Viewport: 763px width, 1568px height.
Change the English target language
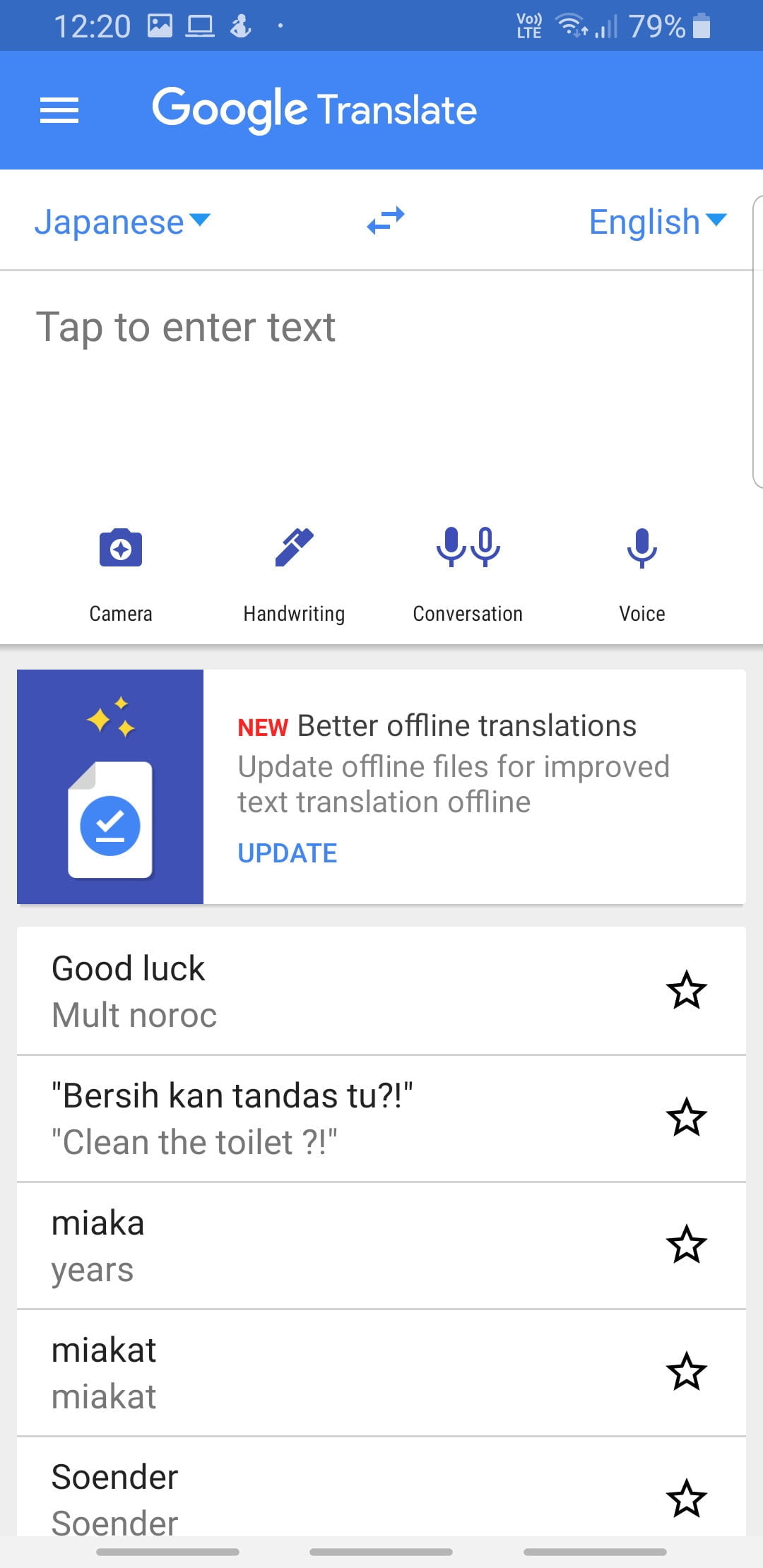pyautogui.click(x=658, y=222)
